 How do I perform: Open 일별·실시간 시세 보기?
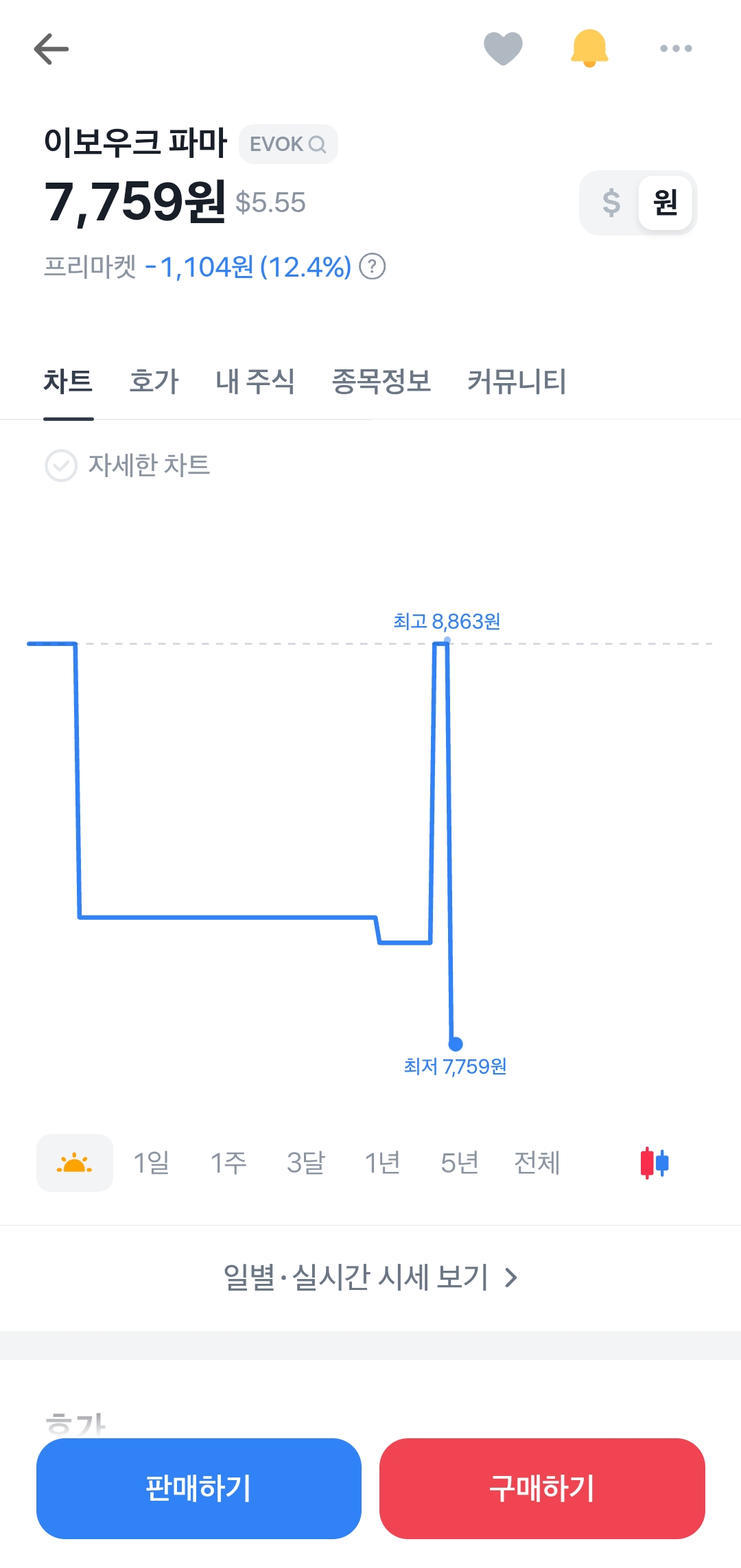coord(370,1278)
